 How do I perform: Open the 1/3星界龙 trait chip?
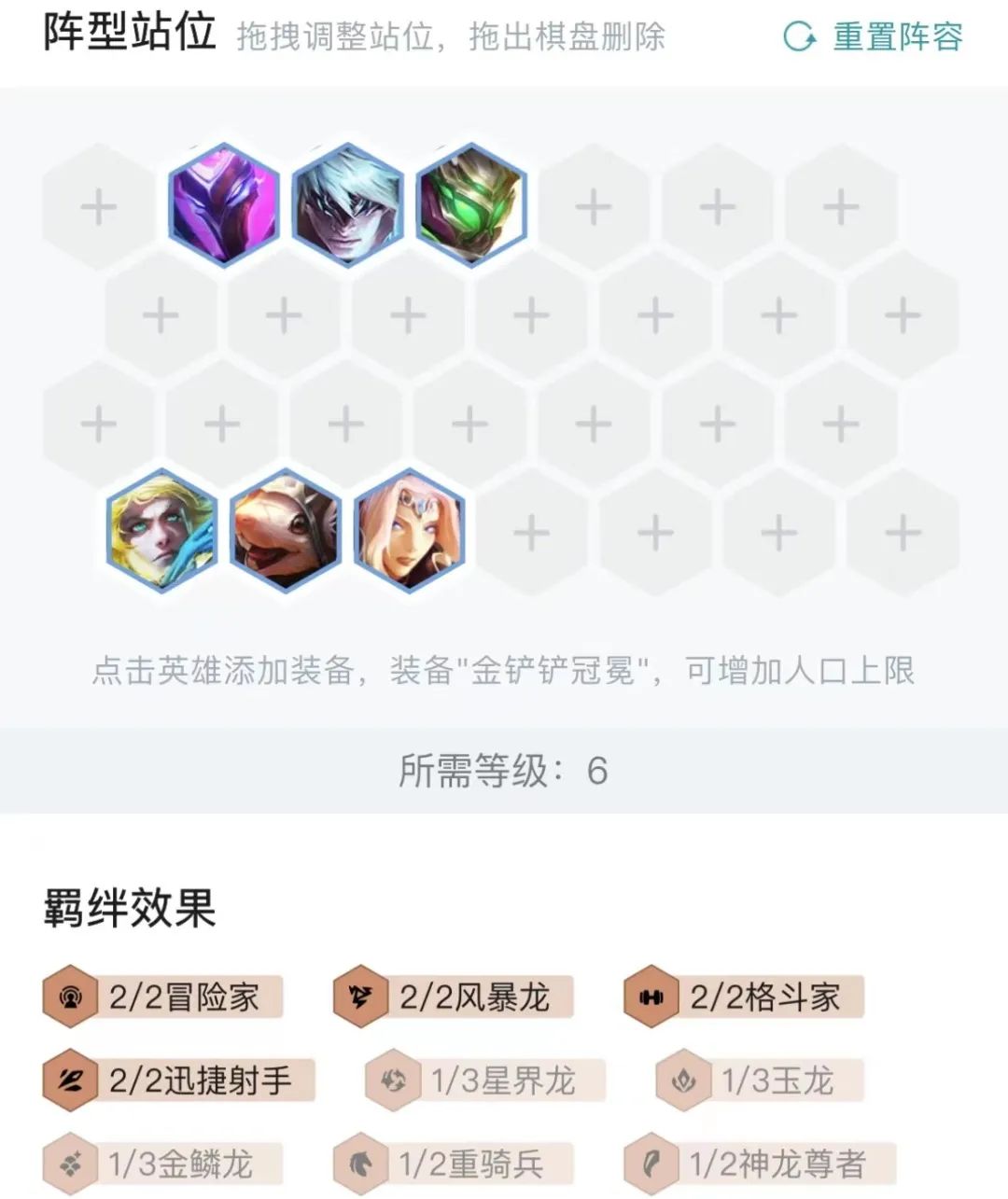[485, 1081]
